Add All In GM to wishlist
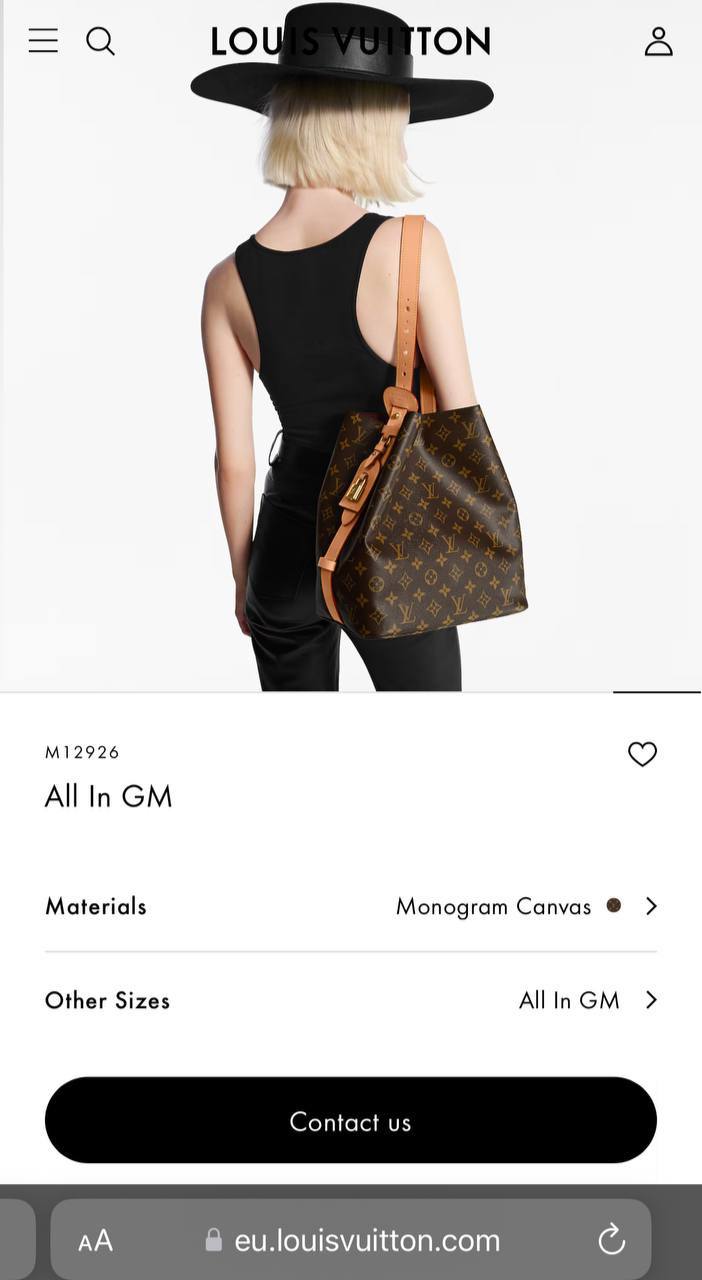Image resolution: width=702 pixels, height=1280 pixels. tap(642, 754)
